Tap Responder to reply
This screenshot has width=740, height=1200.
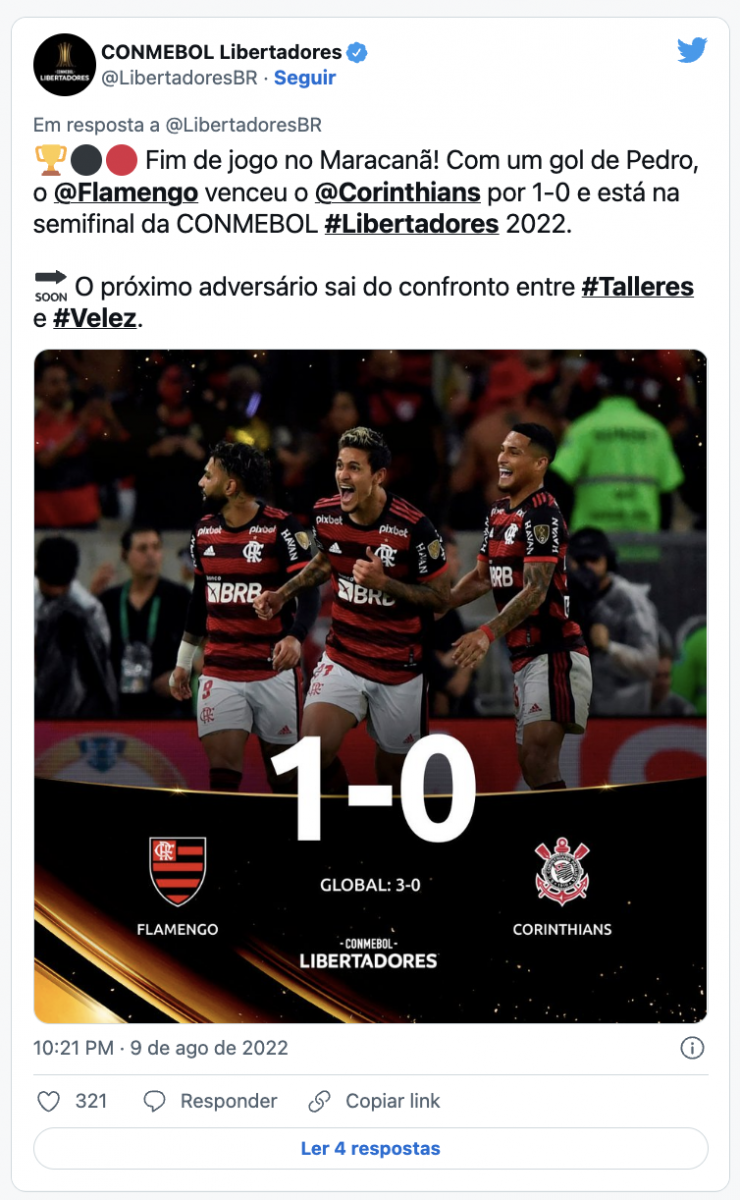(x=210, y=1101)
